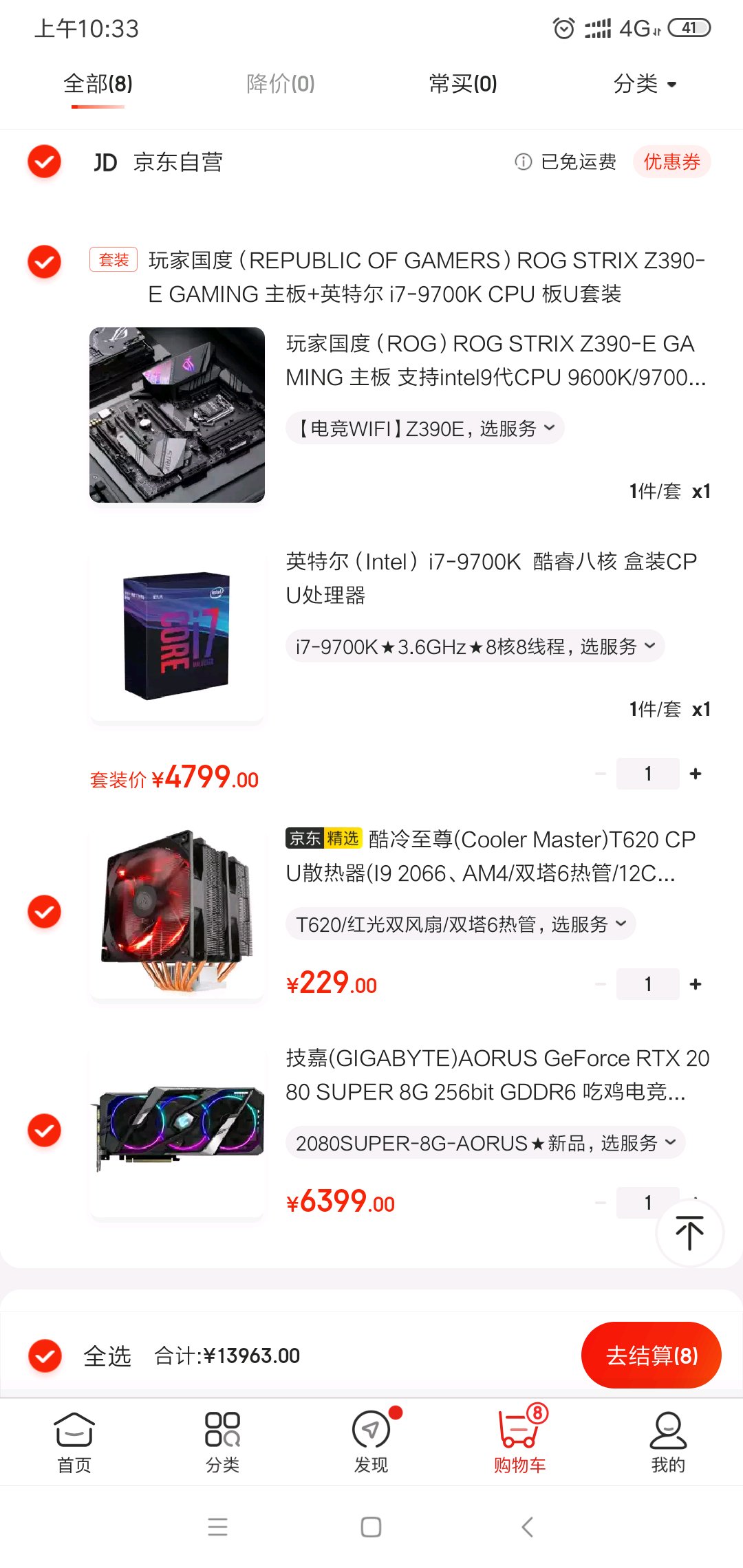Open the 我的 profile tab

click(x=668, y=1441)
